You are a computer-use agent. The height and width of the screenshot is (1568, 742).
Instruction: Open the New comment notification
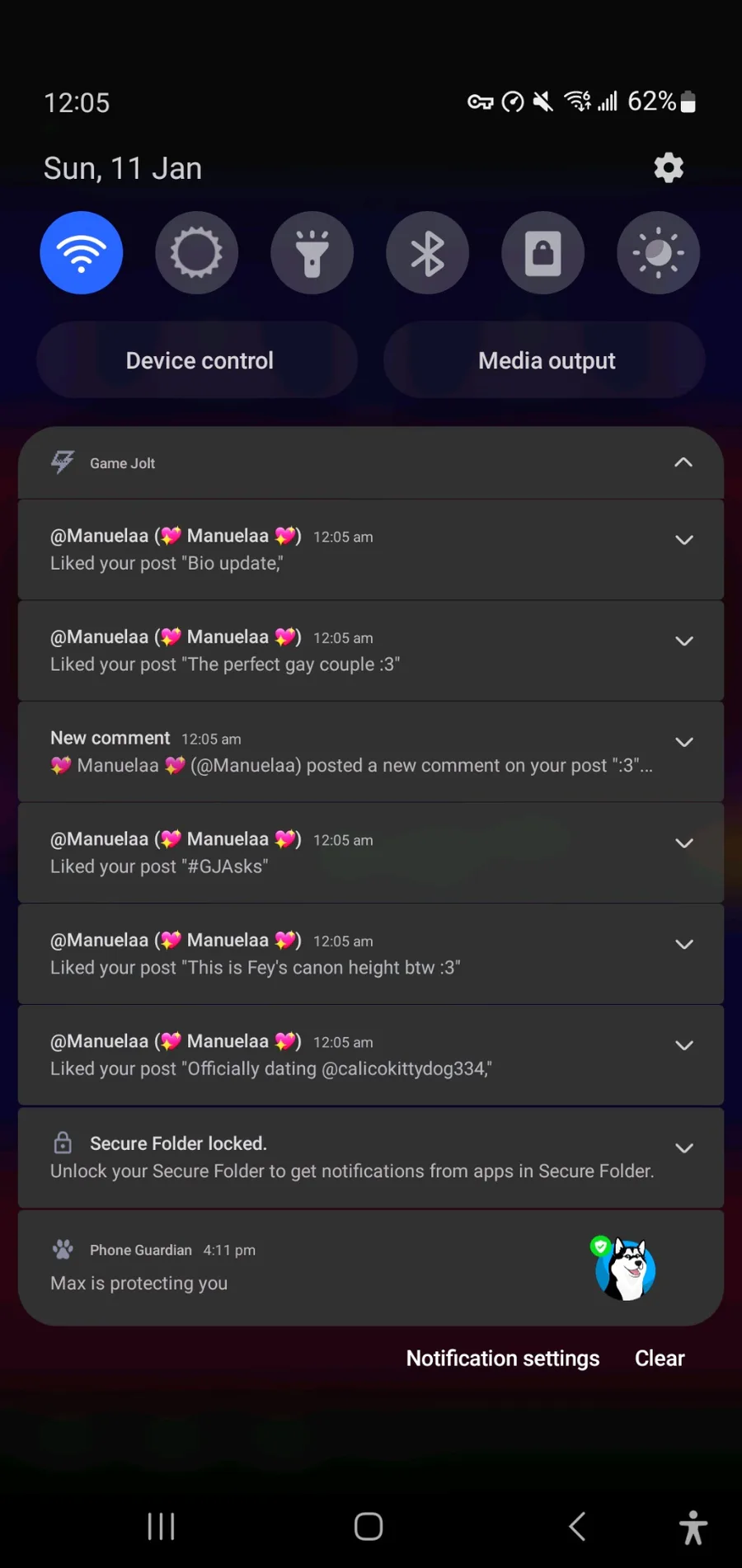pos(371,752)
